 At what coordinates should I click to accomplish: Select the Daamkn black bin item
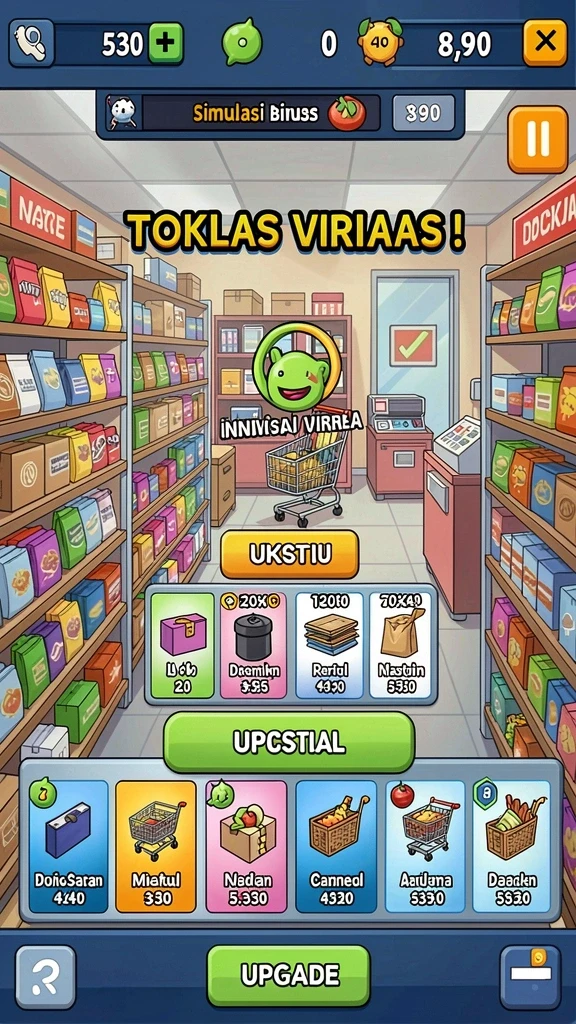coord(252,645)
